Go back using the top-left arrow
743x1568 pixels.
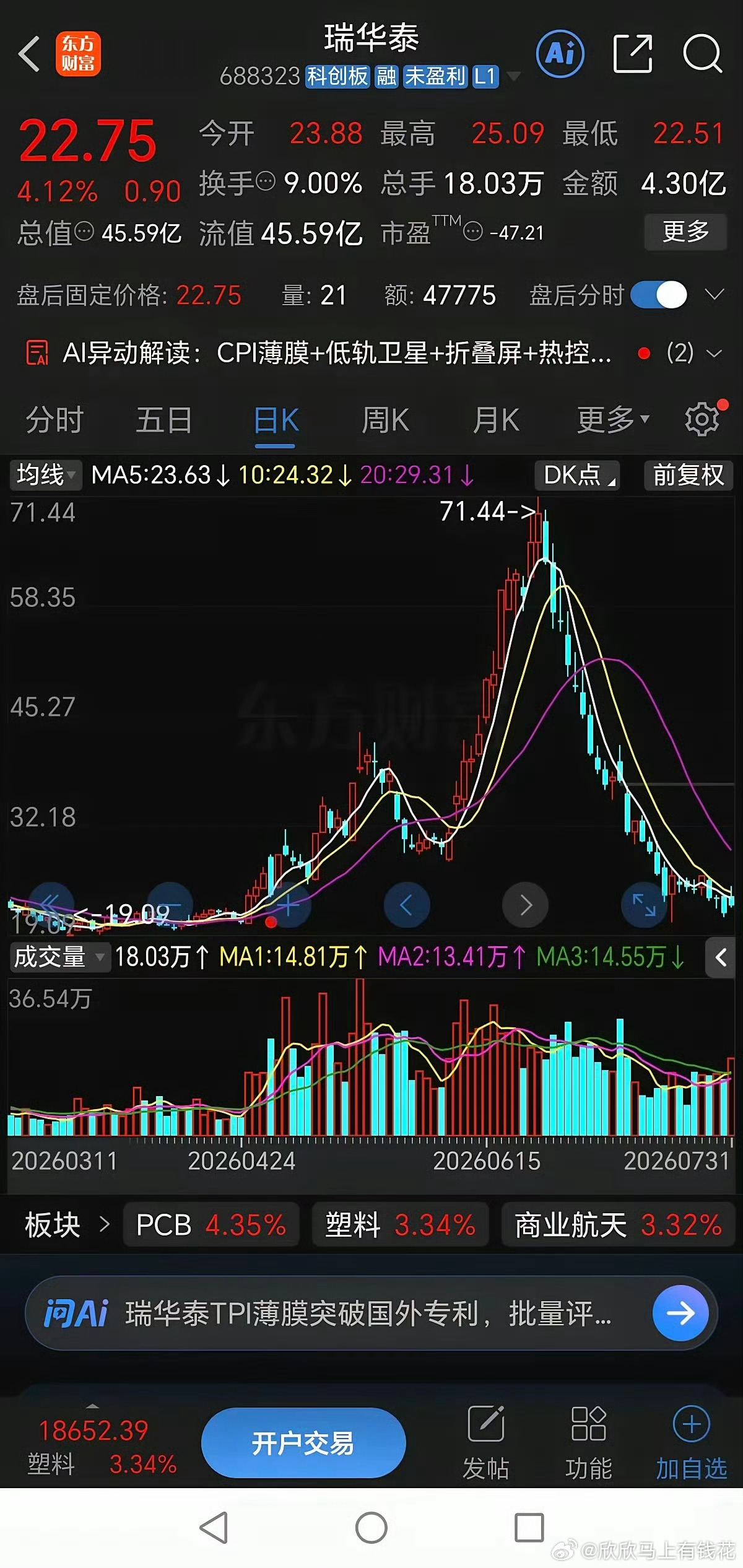pyautogui.click(x=29, y=54)
